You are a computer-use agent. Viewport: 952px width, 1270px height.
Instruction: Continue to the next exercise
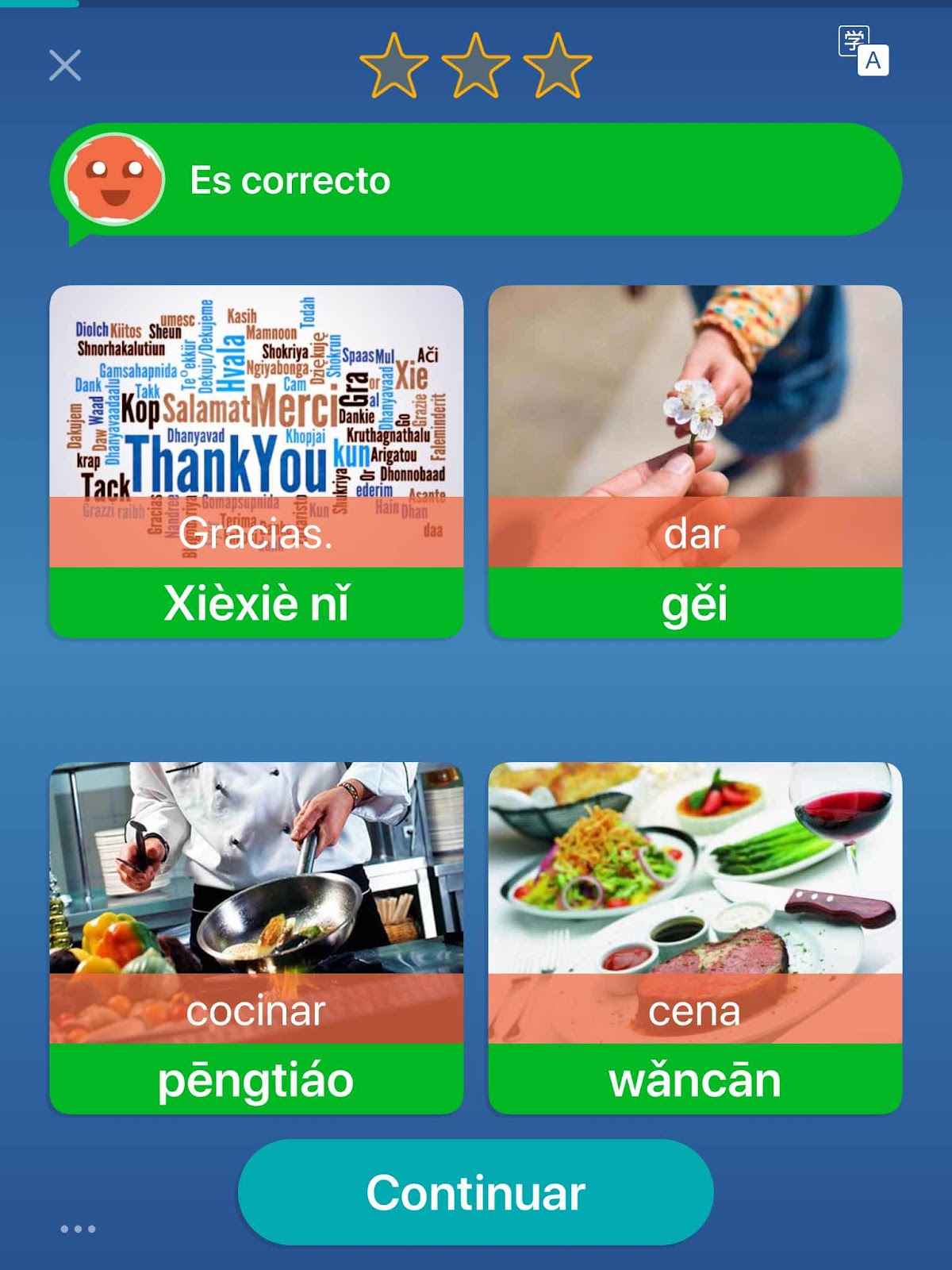coord(475,1192)
